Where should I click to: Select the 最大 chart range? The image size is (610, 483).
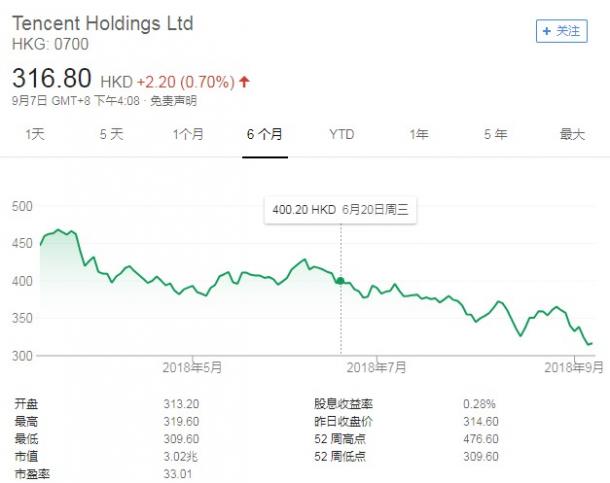click(572, 134)
